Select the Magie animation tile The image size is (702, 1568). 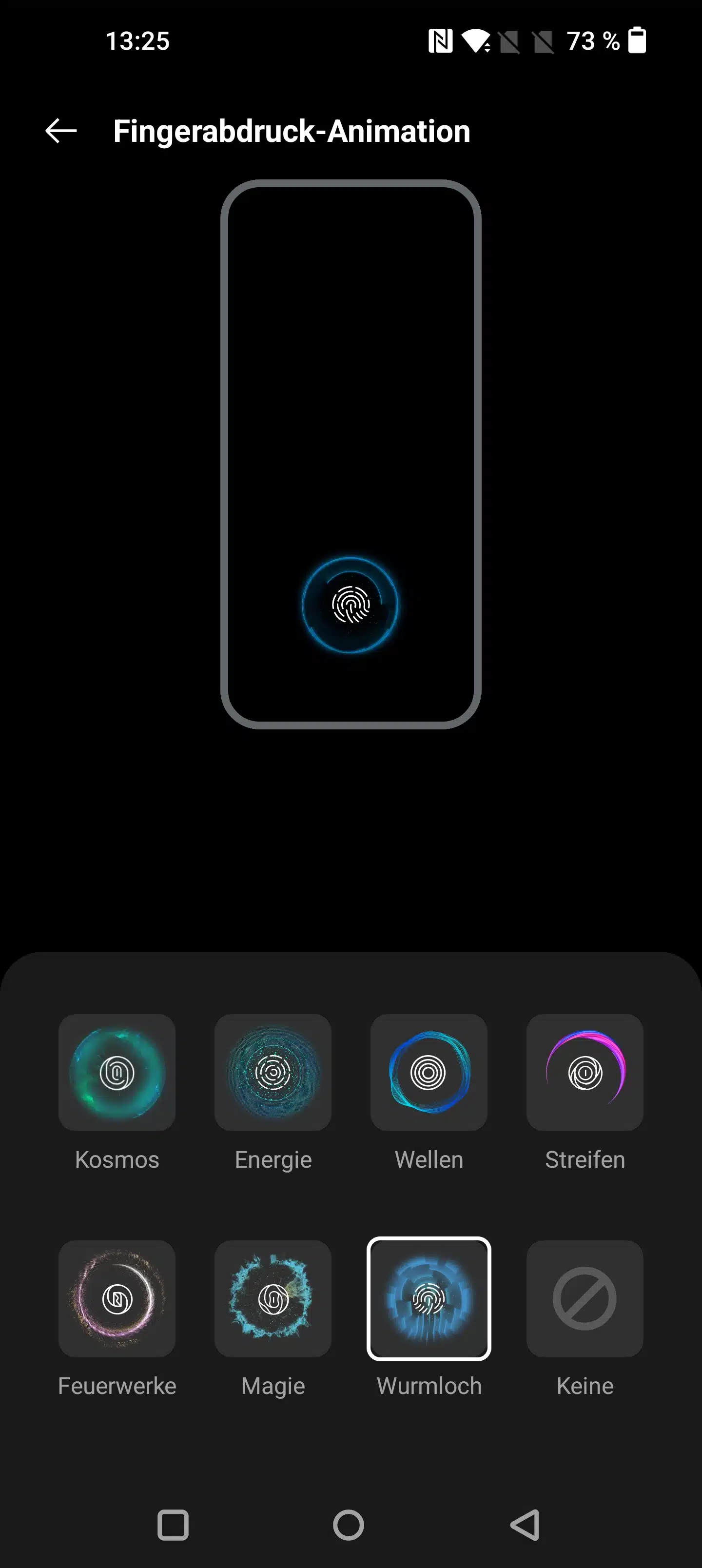point(273,1298)
